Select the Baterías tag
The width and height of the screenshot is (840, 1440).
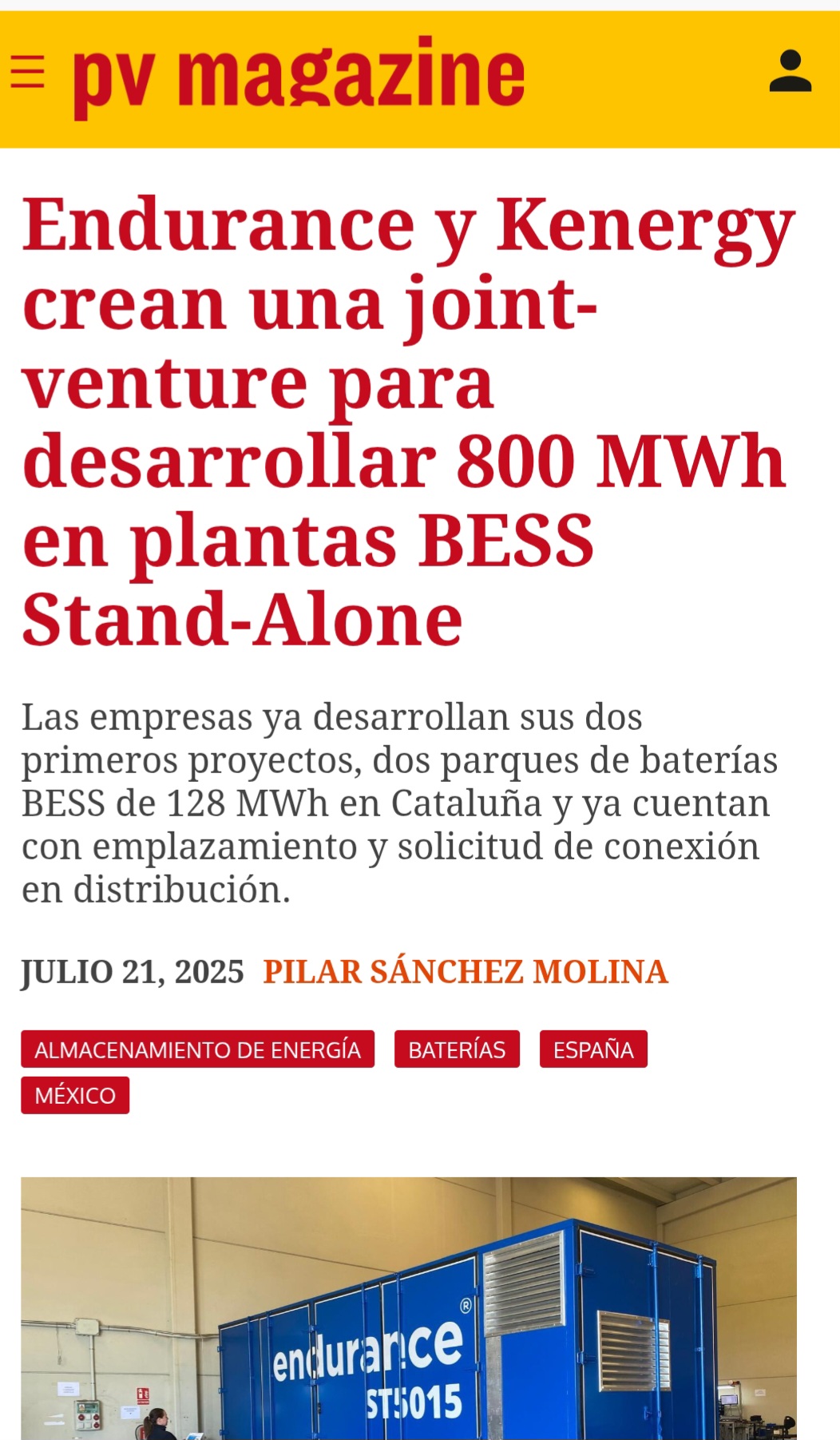pos(457,1049)
